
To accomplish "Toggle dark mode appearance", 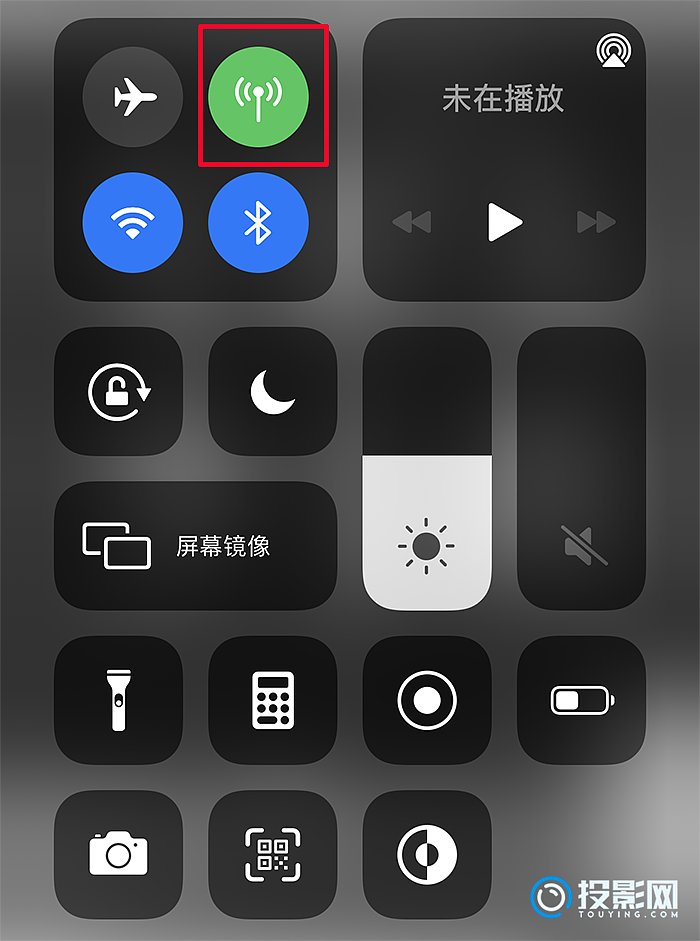I will click(x=427, y=854).
